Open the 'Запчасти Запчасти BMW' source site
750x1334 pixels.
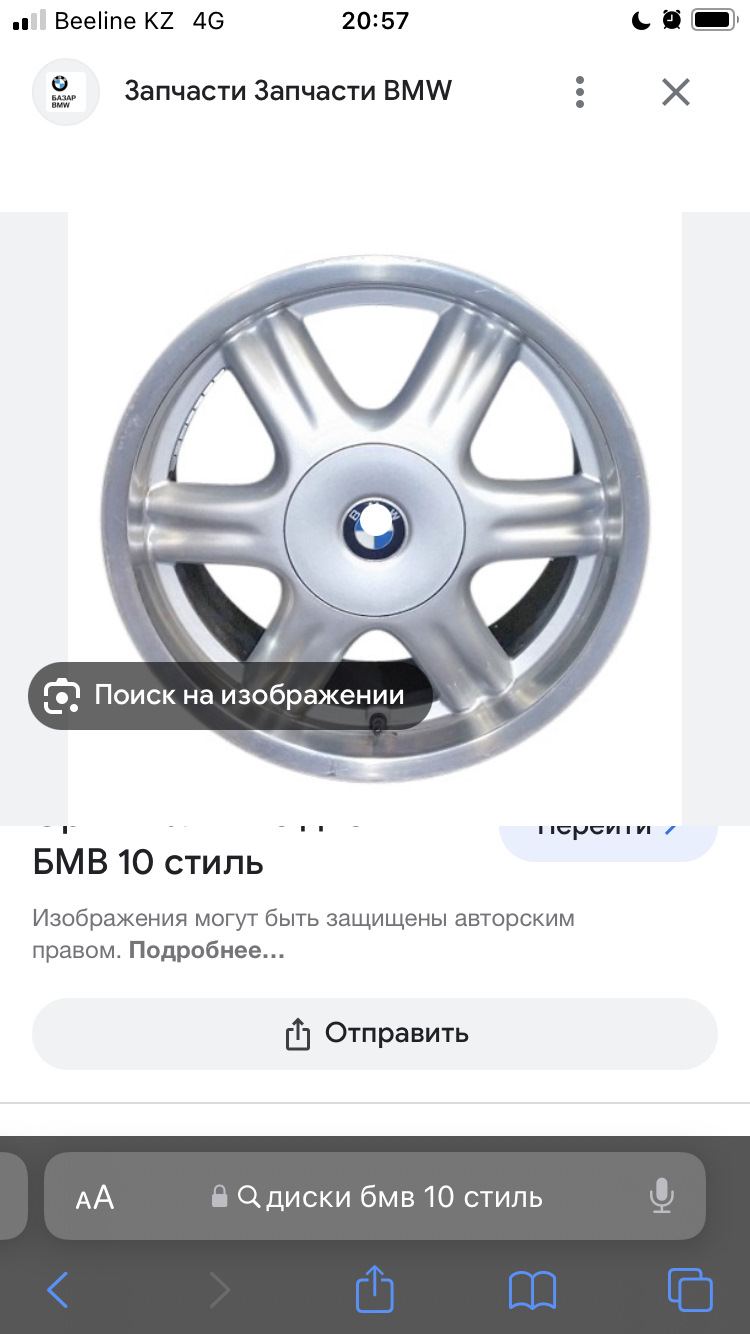click(x=288, y=92)
